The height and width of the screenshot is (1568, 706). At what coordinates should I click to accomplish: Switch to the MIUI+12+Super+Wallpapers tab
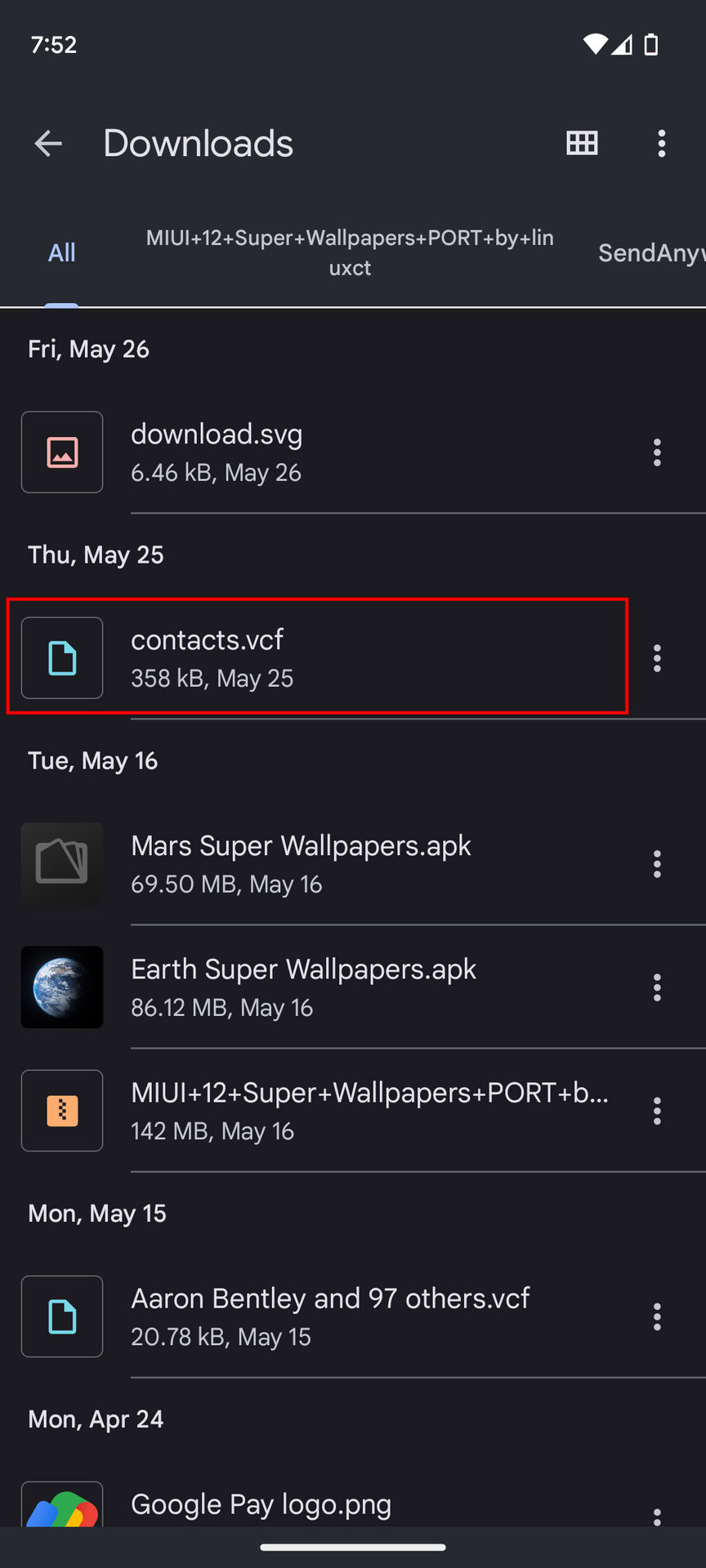click(350, 252)
